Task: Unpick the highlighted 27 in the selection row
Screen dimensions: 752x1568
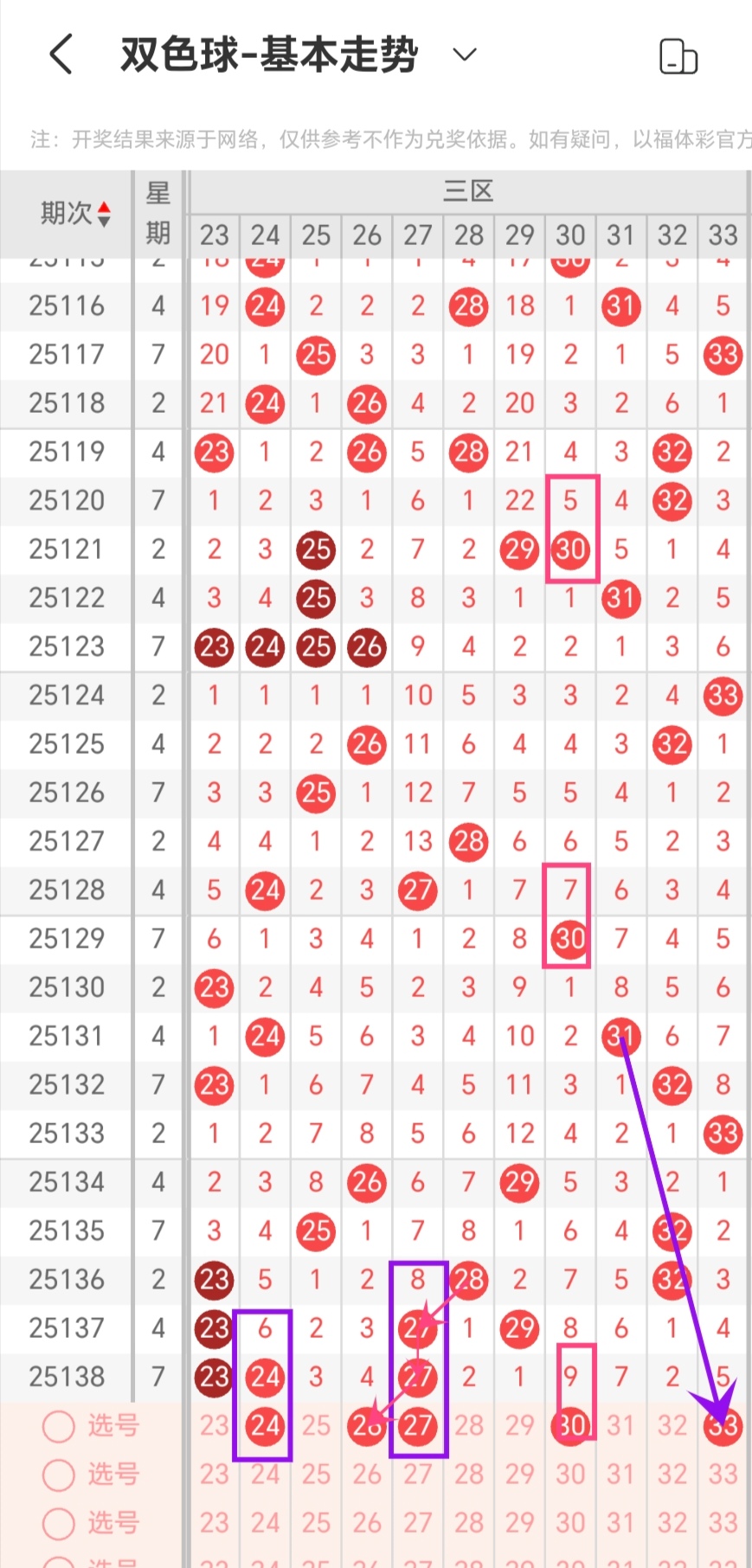Action: point(417,1425)
